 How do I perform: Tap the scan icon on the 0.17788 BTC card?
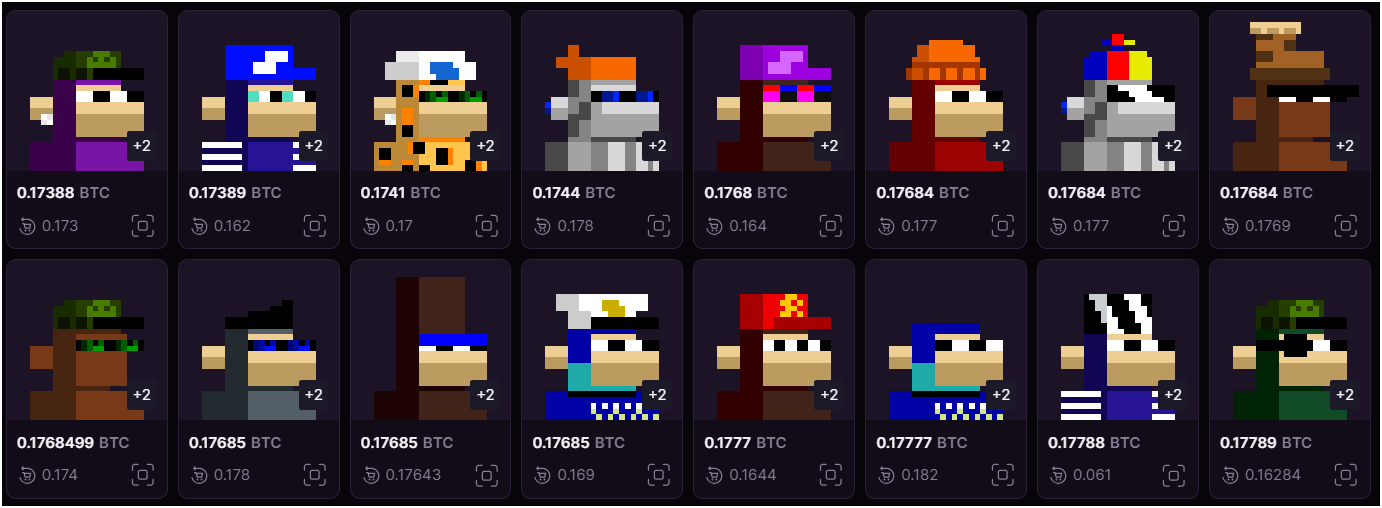[x=1174, y=475]
